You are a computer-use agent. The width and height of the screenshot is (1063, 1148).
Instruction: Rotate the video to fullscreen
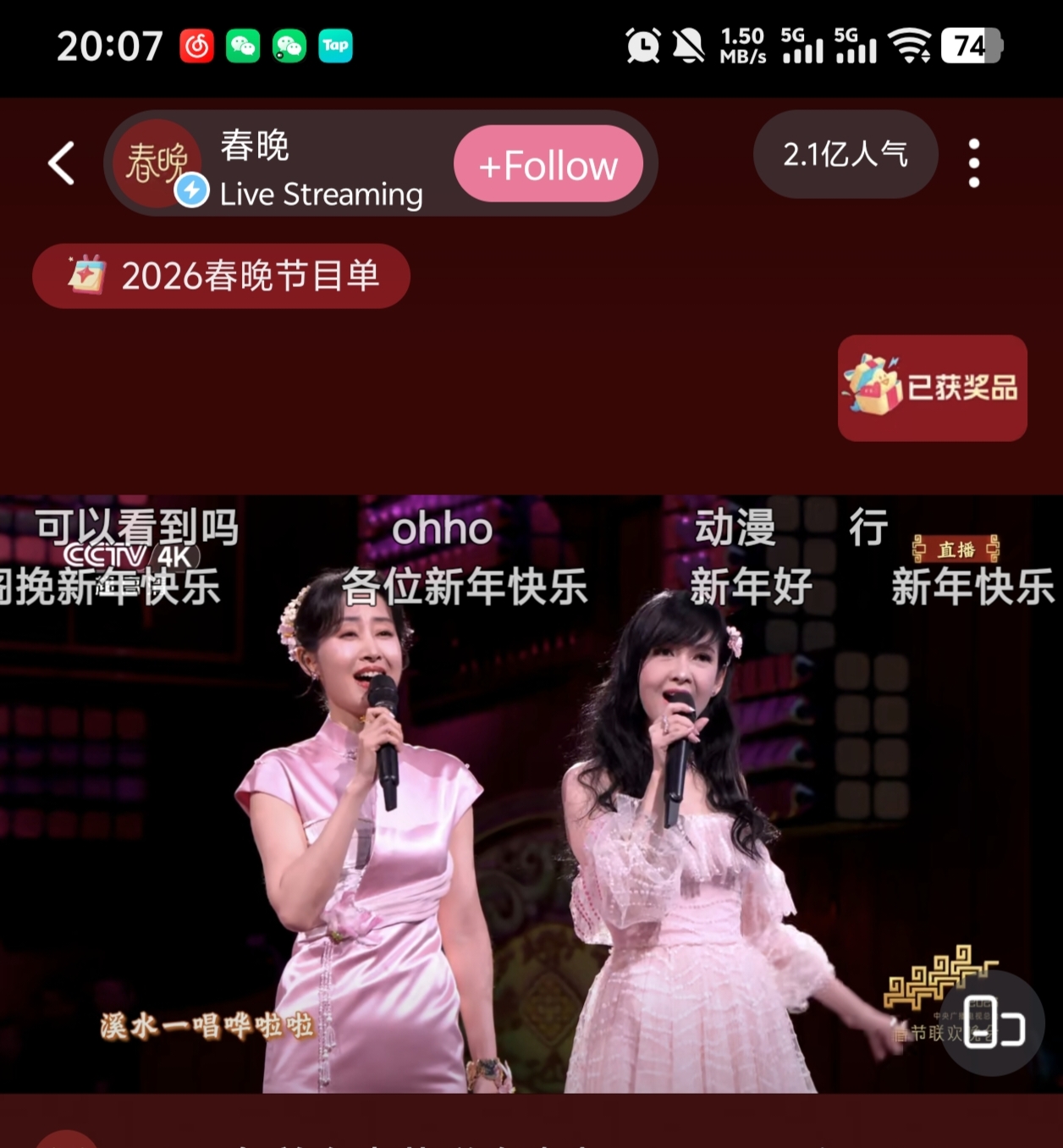click(993, 1023)
